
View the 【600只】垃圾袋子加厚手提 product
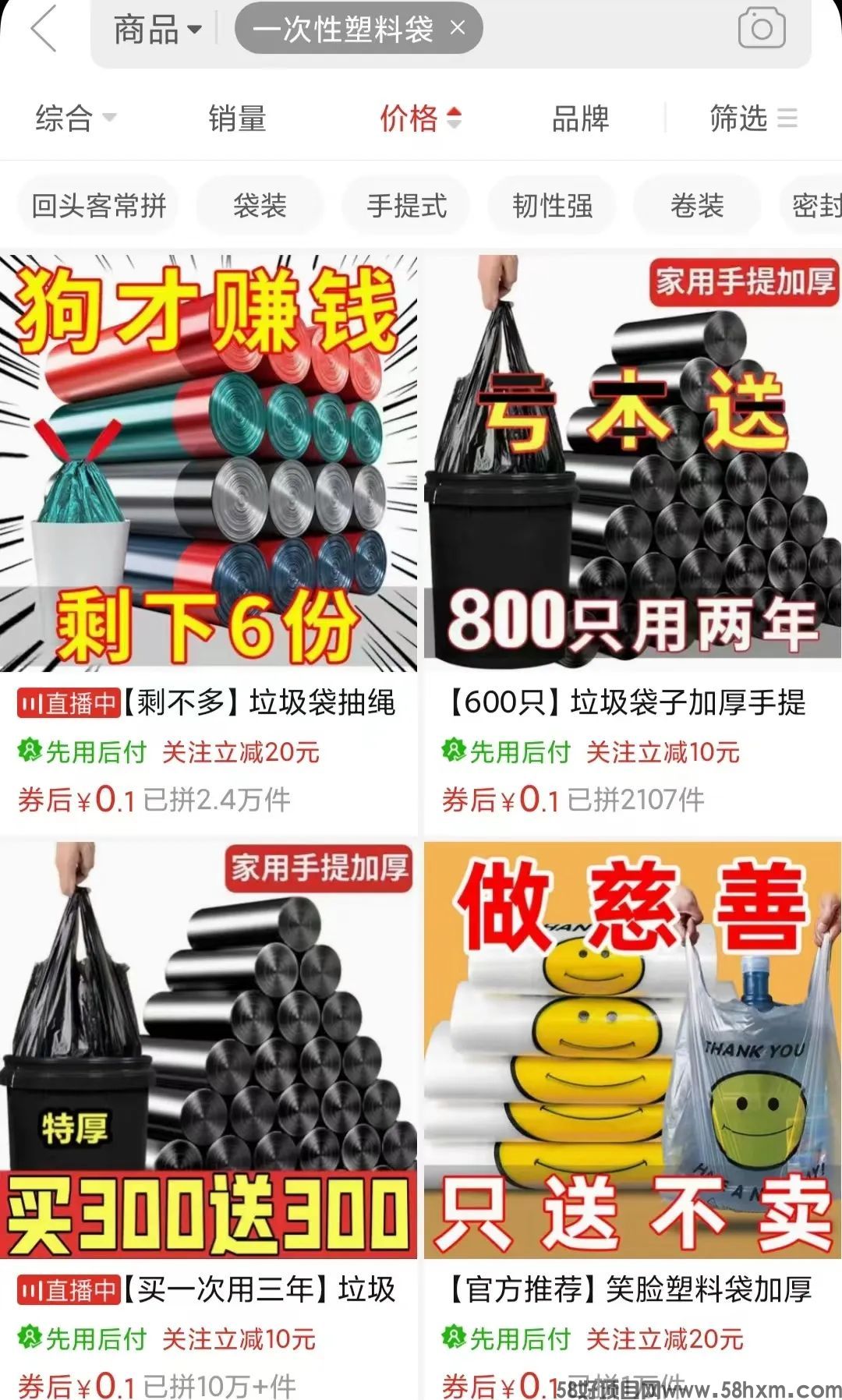633,544
